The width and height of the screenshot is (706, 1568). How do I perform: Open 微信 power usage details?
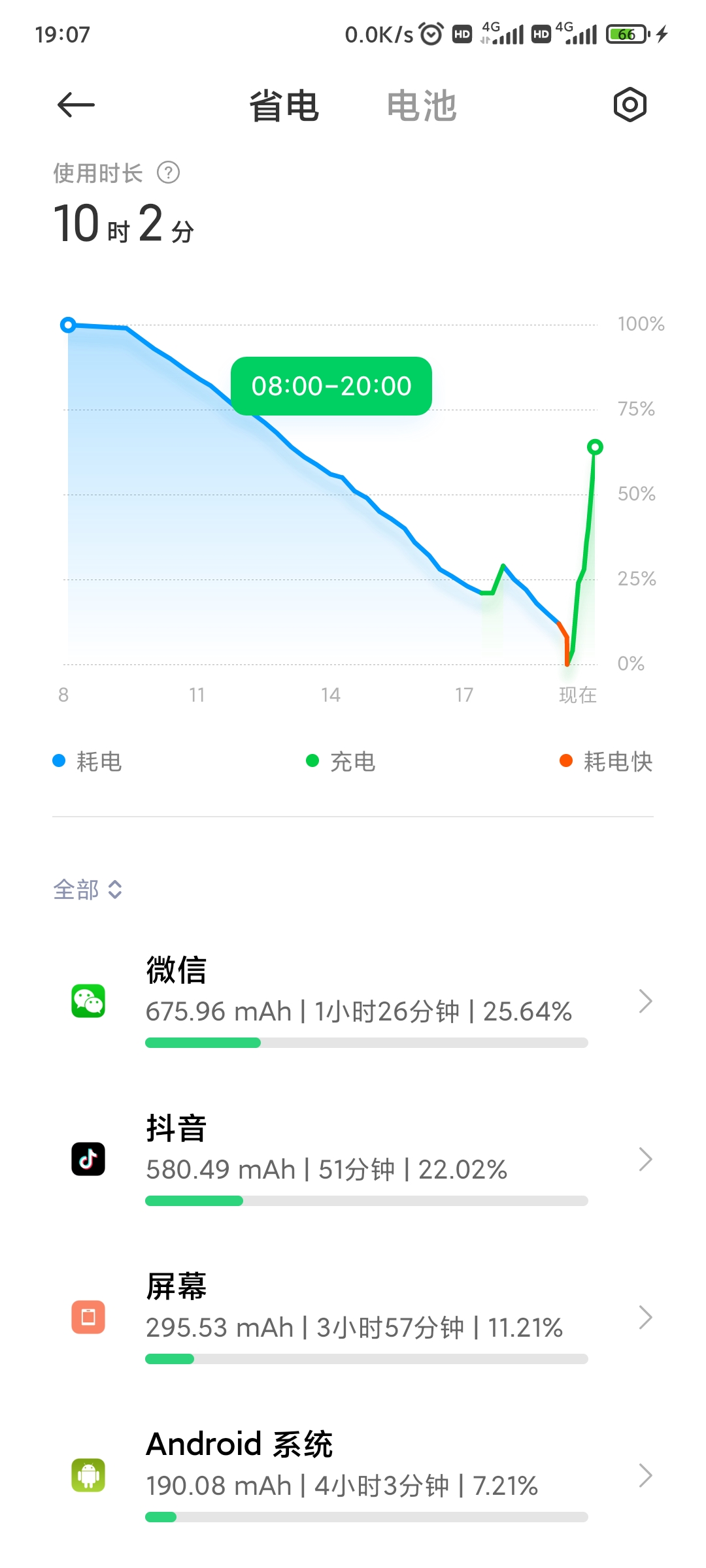353,1001
